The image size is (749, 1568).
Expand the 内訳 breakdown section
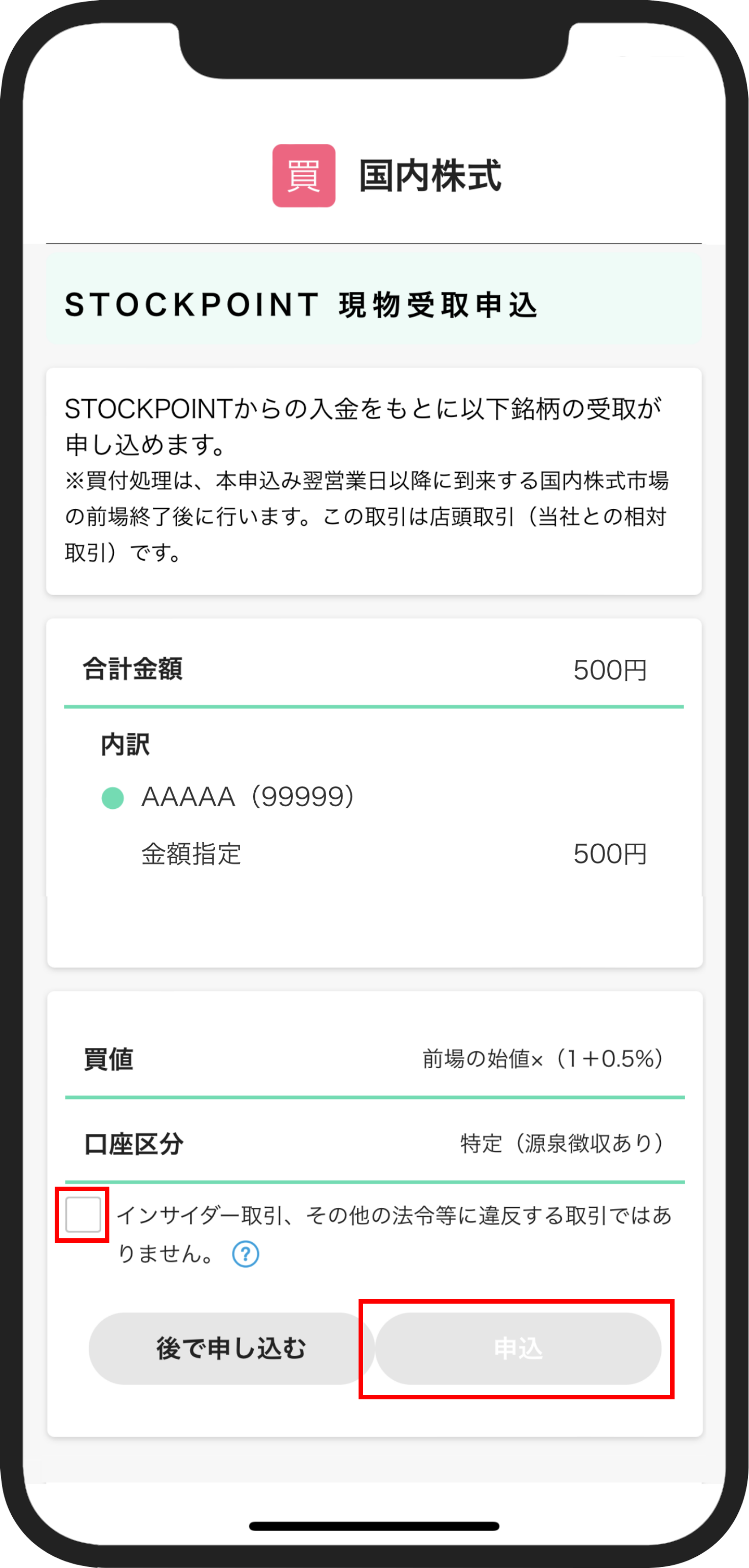tap(124, 744)
